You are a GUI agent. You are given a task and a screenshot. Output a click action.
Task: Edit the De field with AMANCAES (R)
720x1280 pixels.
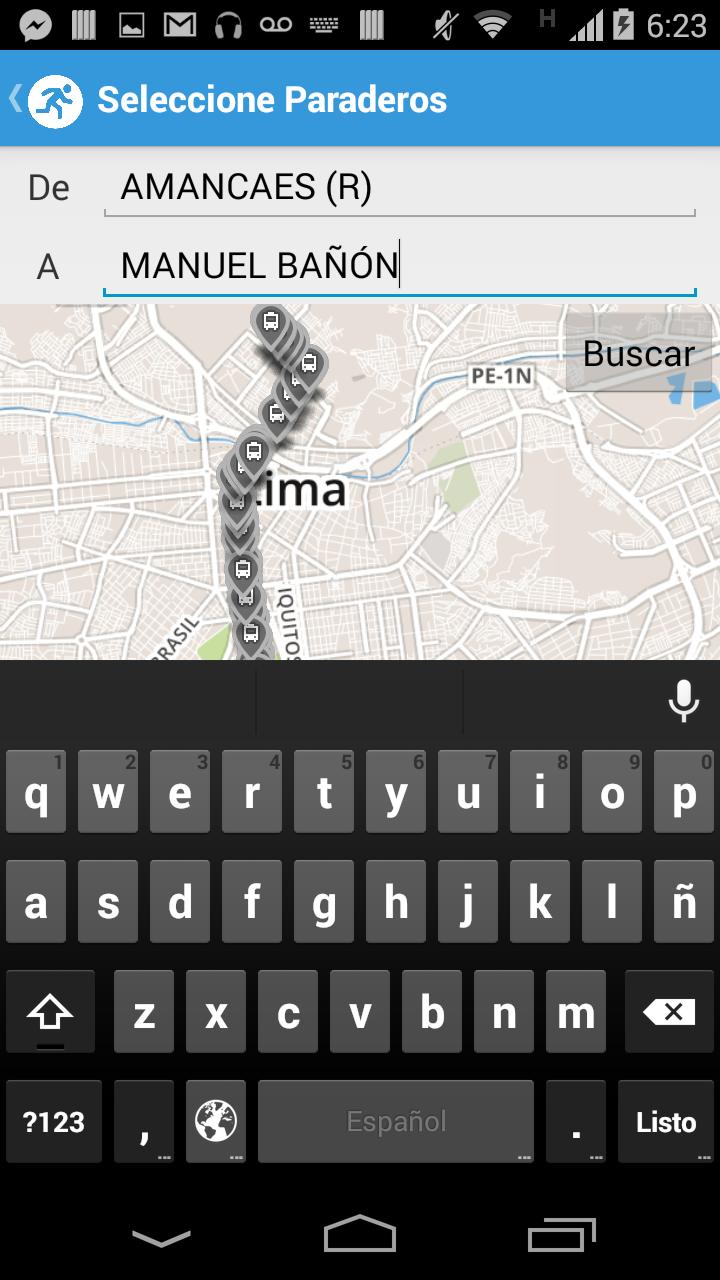[x=398, y=188]
